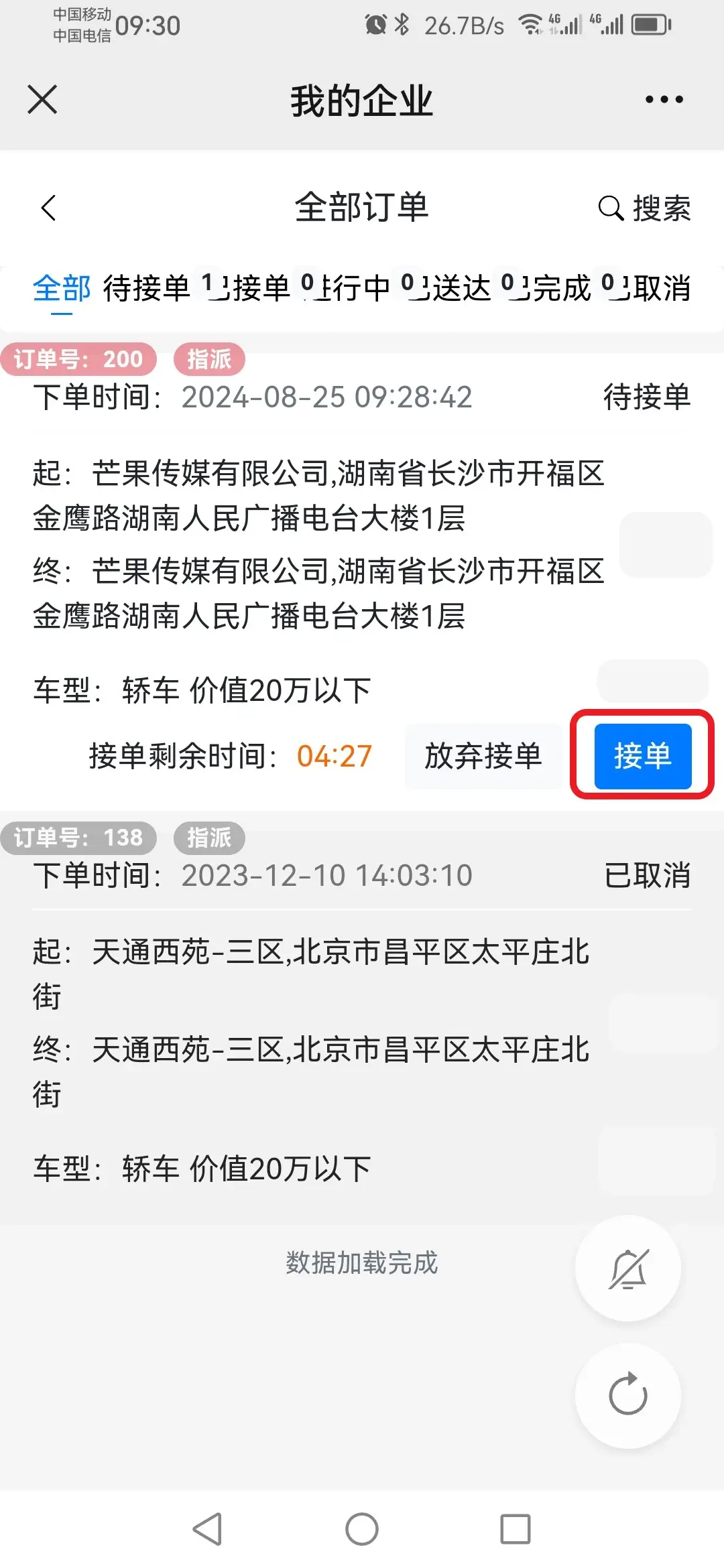Viewport: 724px width, 1568px height.
Task: Toggle the muted notification bell button
Action: (628, 1268)
